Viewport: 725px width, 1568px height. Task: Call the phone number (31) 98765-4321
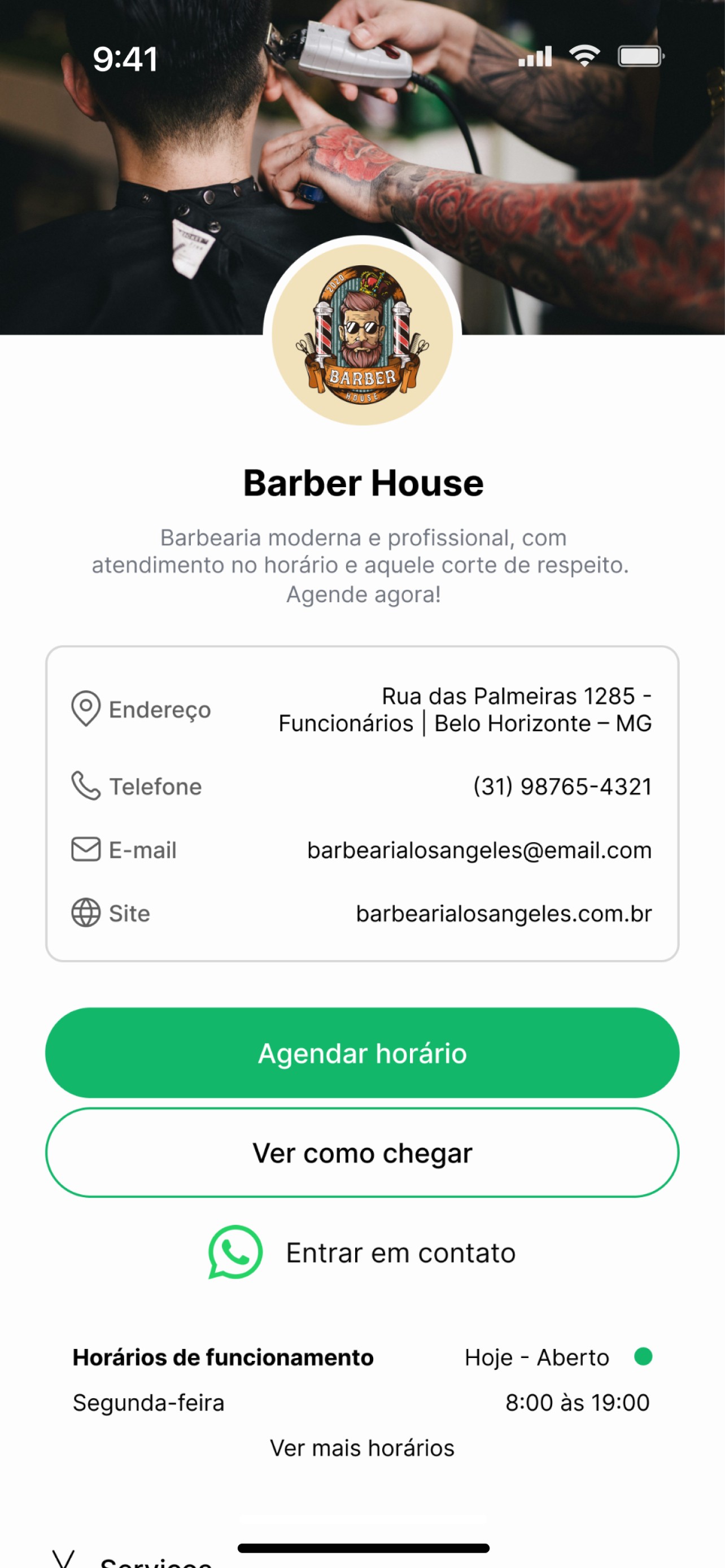coord(562,786)
